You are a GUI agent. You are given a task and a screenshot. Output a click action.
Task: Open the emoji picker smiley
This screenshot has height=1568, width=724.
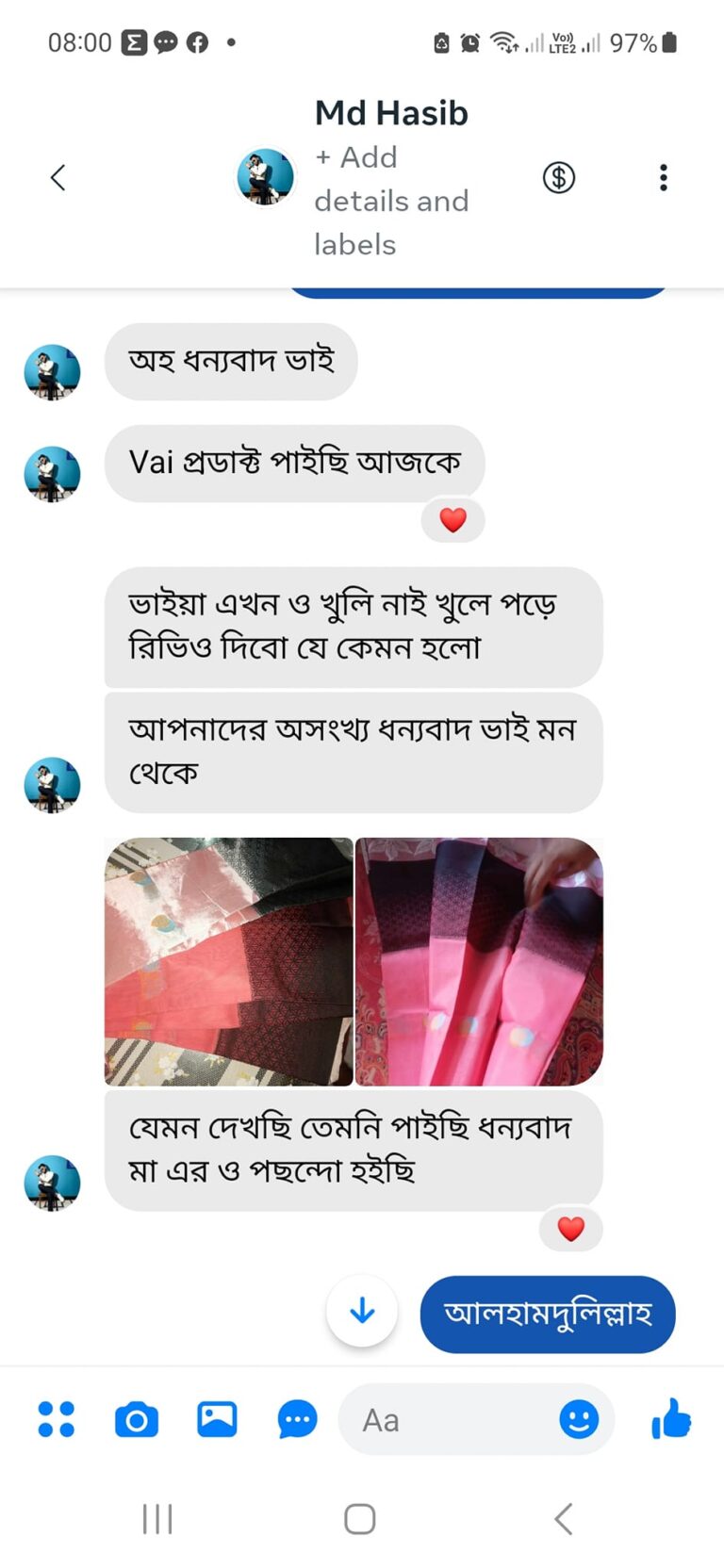(x=579, y=1419)
